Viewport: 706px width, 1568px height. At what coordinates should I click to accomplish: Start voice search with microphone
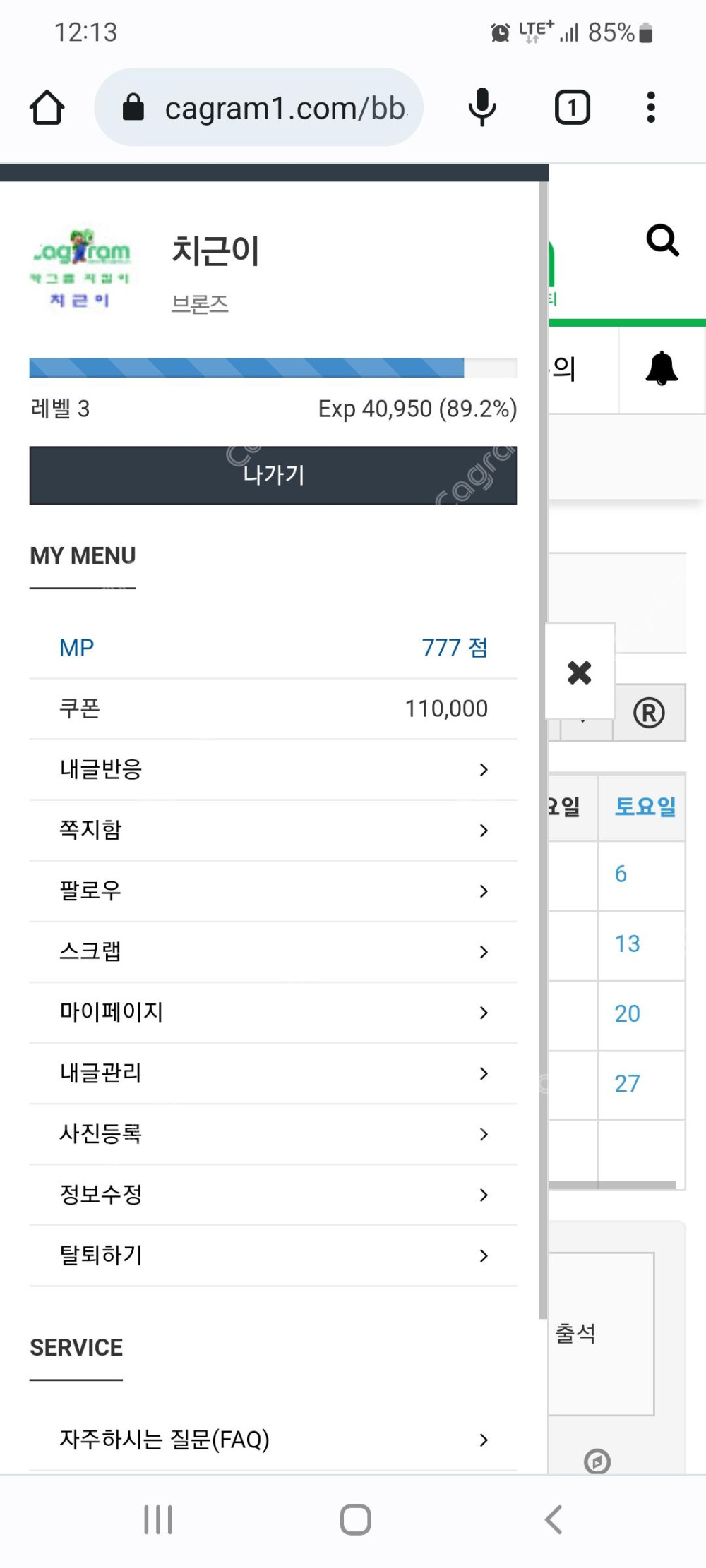coord(482,108)
